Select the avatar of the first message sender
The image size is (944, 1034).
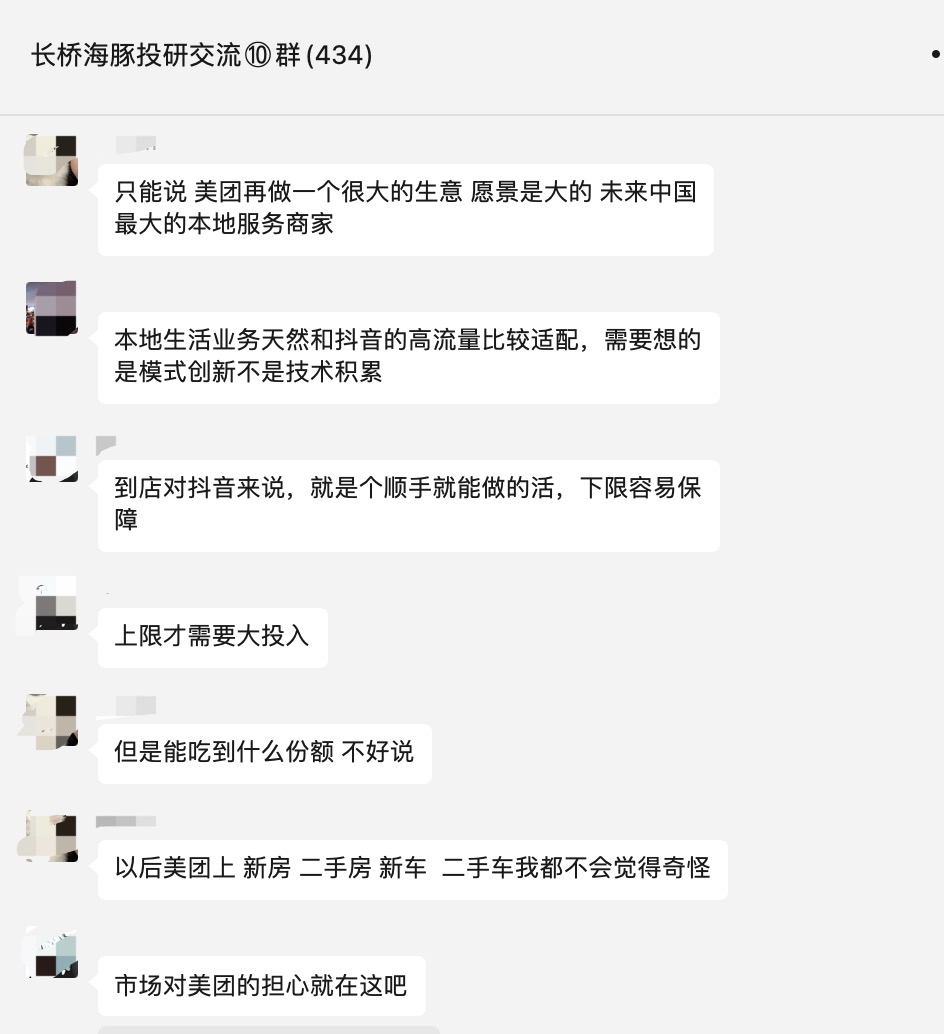(x=51, y=160)
